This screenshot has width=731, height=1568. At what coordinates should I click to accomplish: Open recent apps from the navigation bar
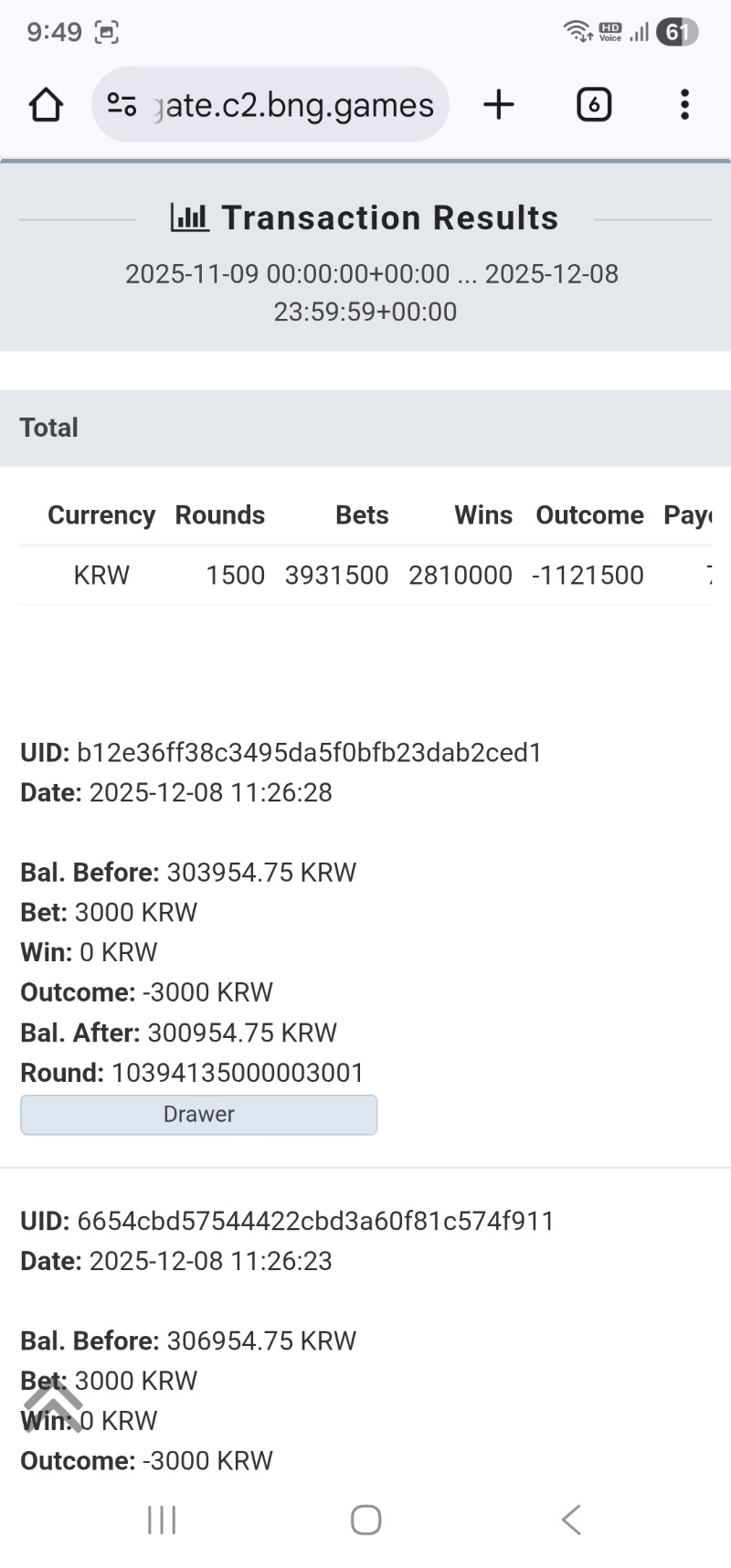click(x=162, y=1520)
